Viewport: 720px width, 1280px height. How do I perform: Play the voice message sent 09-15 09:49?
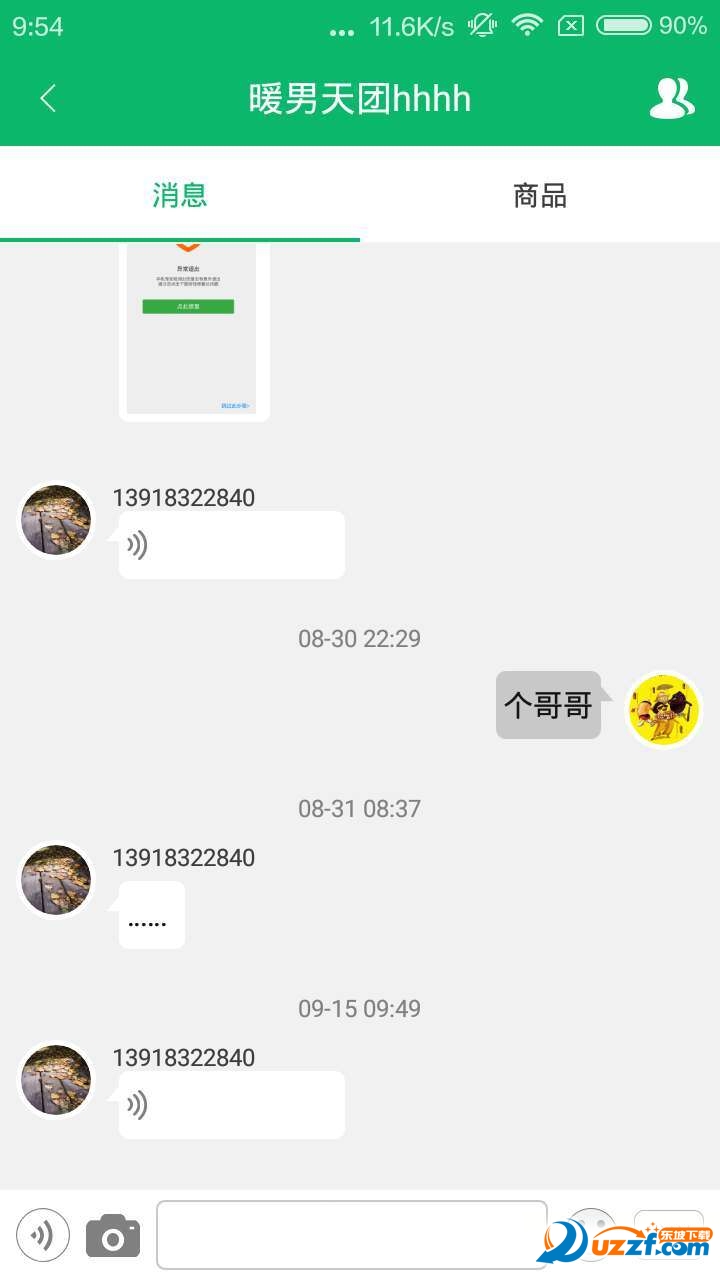pos(231,1105)
